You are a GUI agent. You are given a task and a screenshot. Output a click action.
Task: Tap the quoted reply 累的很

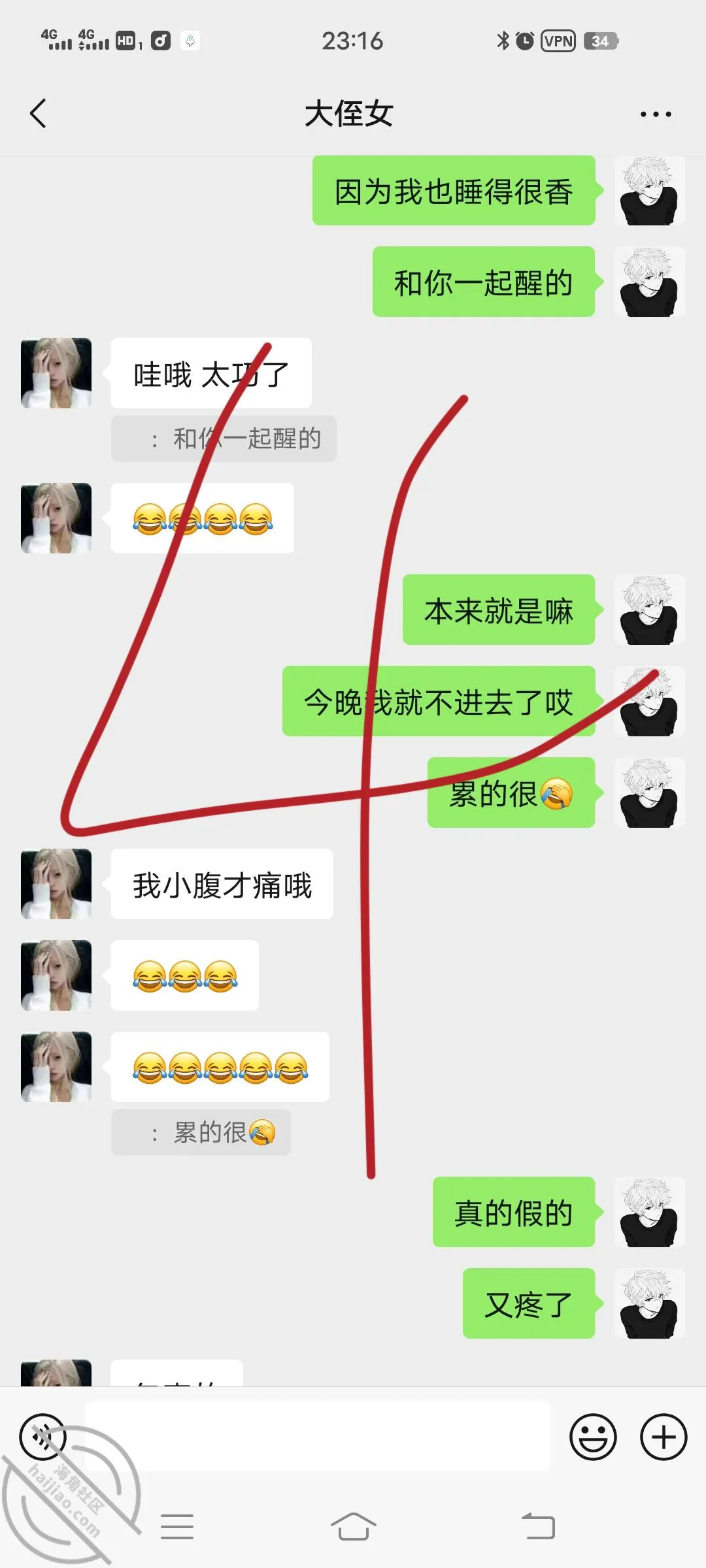tap(201, 1132)
